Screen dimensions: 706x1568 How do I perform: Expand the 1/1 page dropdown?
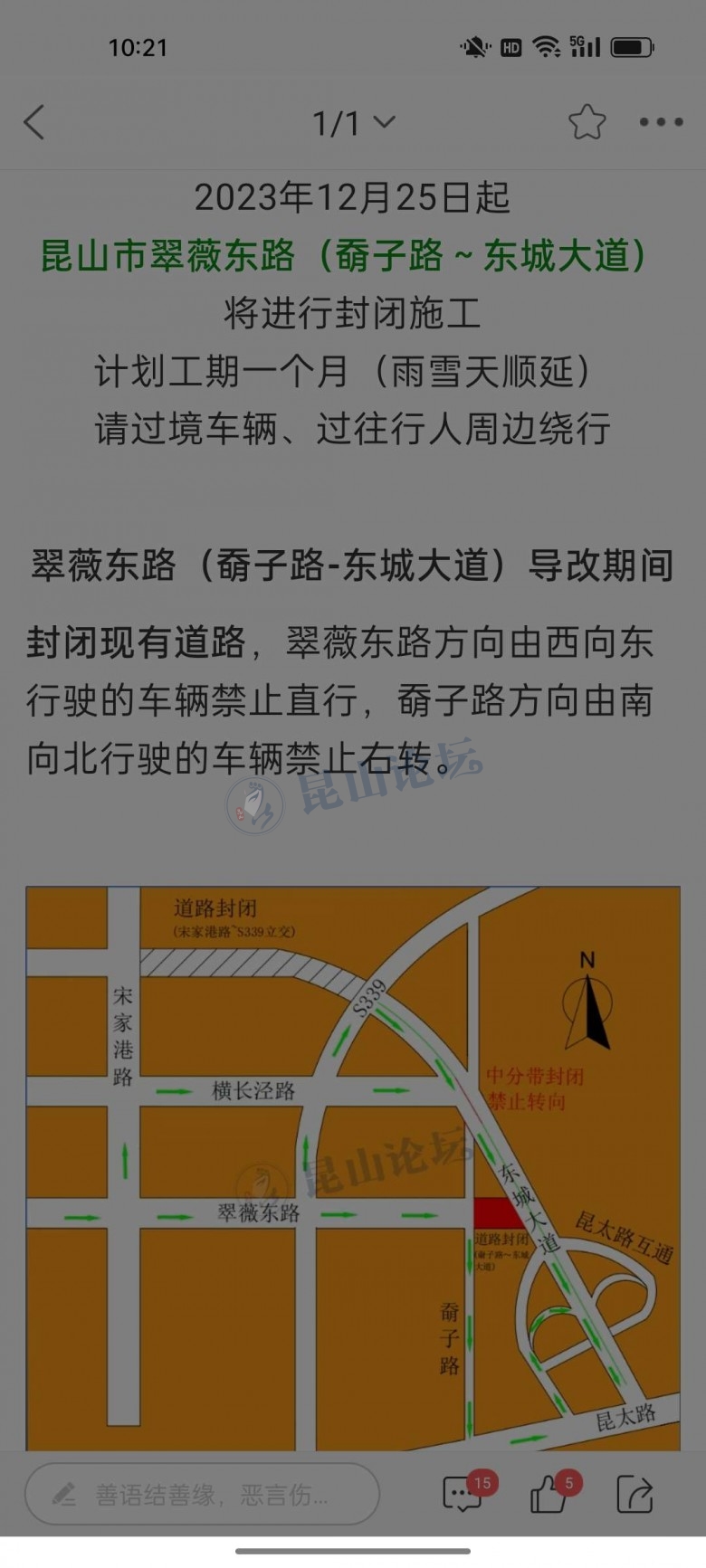point(354,123)
